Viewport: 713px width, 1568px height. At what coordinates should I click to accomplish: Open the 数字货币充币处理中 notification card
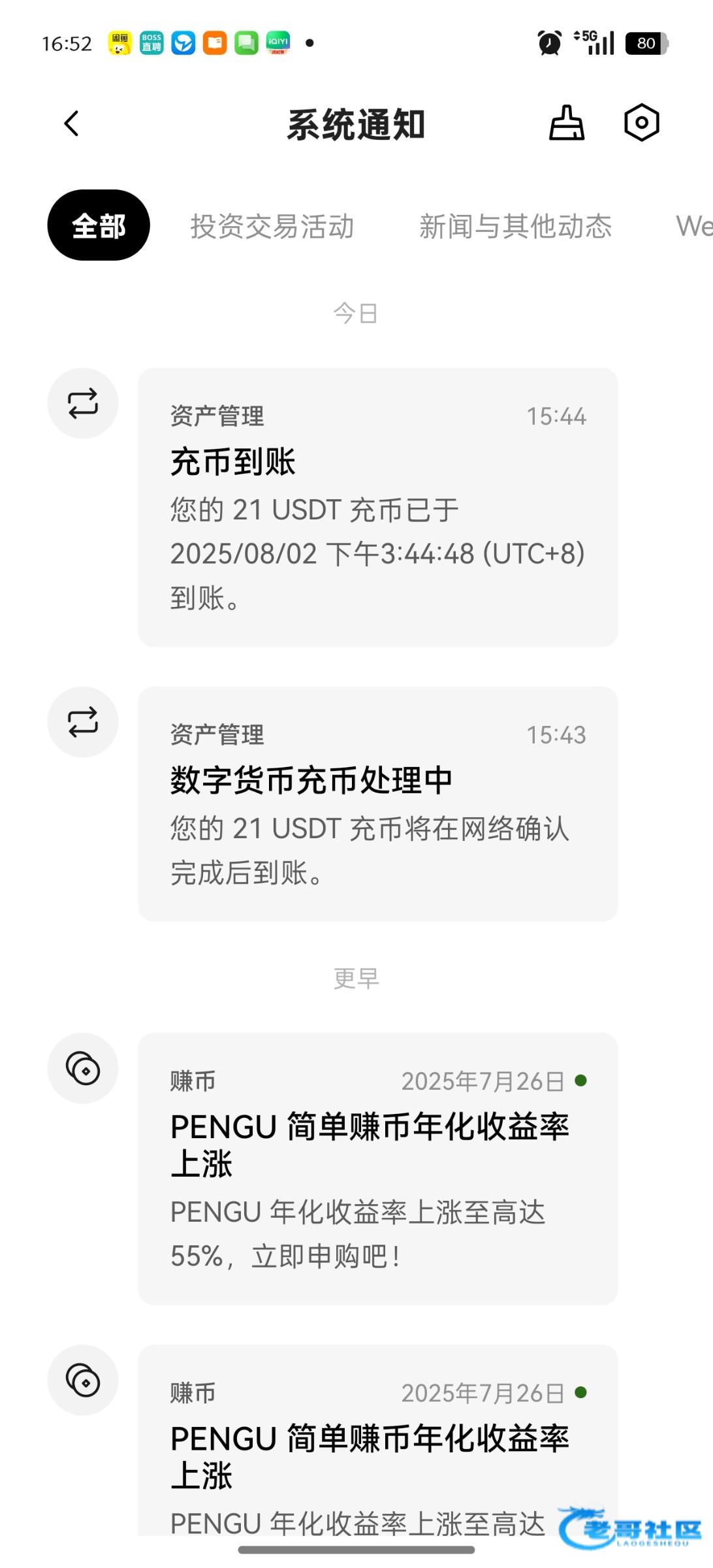point(378,804)
